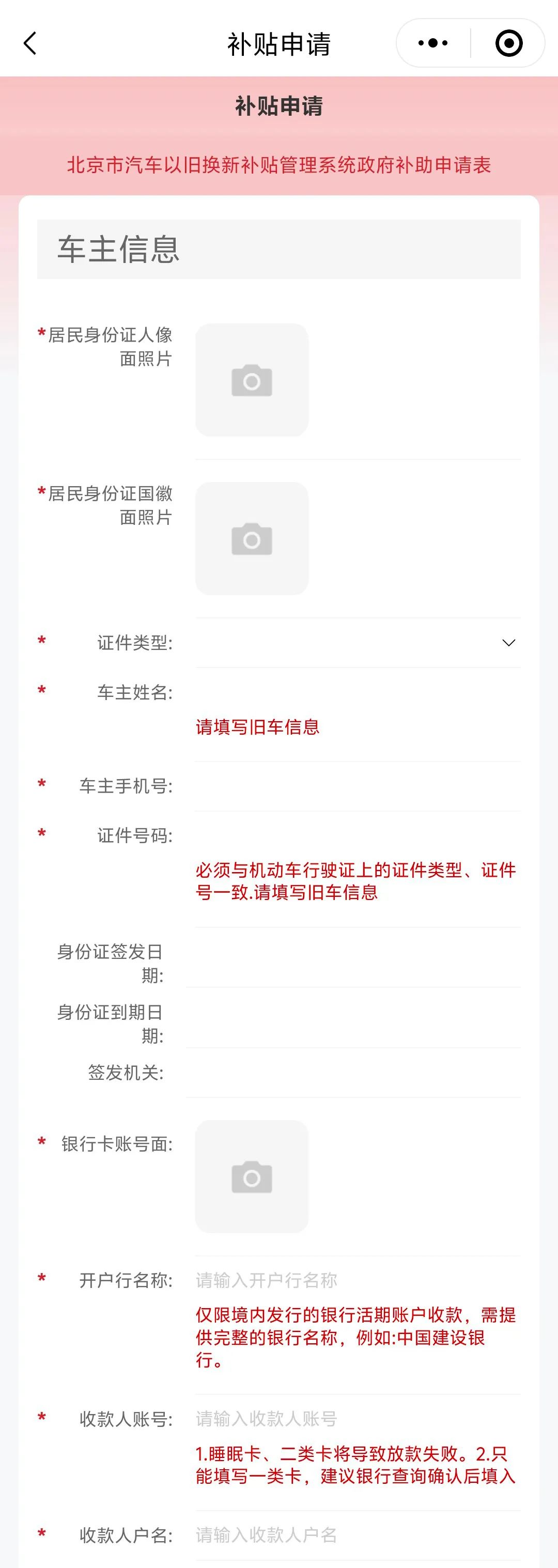Click the camera icon to upload ID portrait photo
The image size is (558, 1568).
tap(251, 379)
